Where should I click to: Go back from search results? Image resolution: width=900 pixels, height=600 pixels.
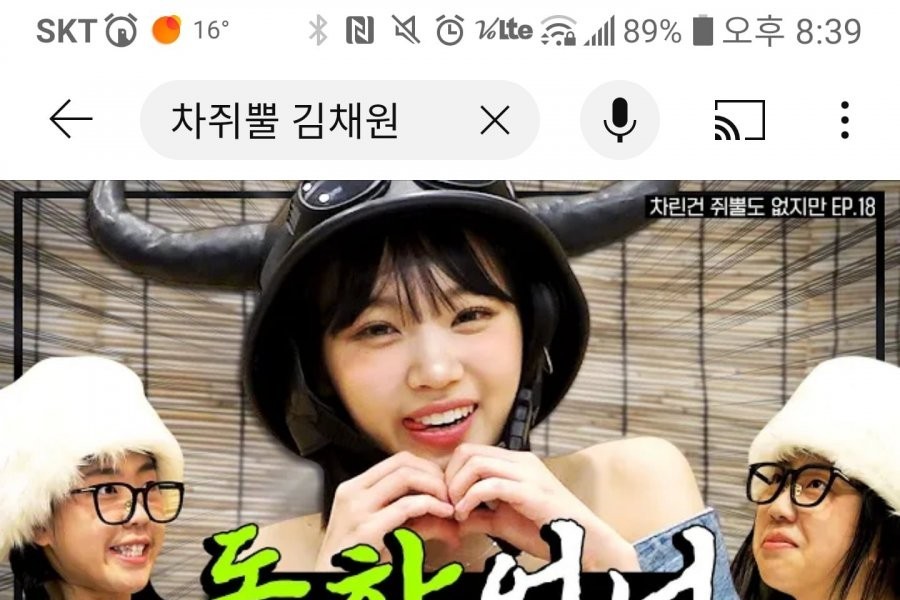click(70, 121)
